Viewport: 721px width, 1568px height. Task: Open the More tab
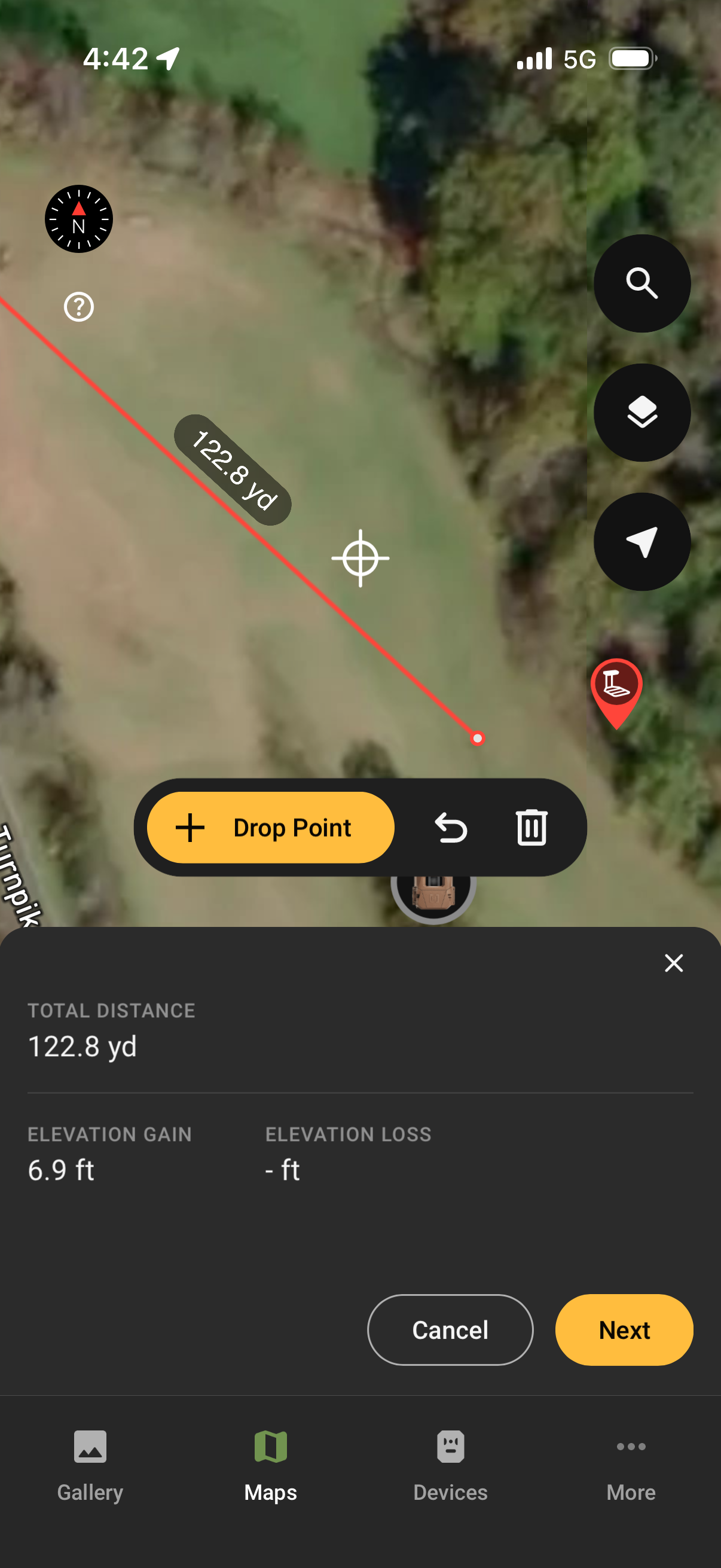[x=631, y=1466]
